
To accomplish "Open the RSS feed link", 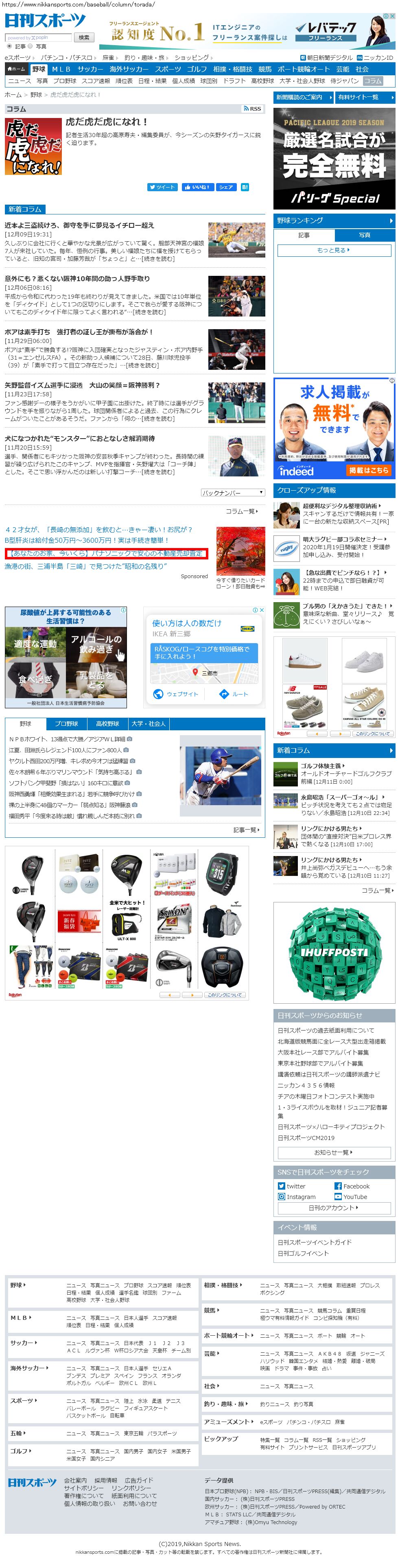I will click(252, 108).
